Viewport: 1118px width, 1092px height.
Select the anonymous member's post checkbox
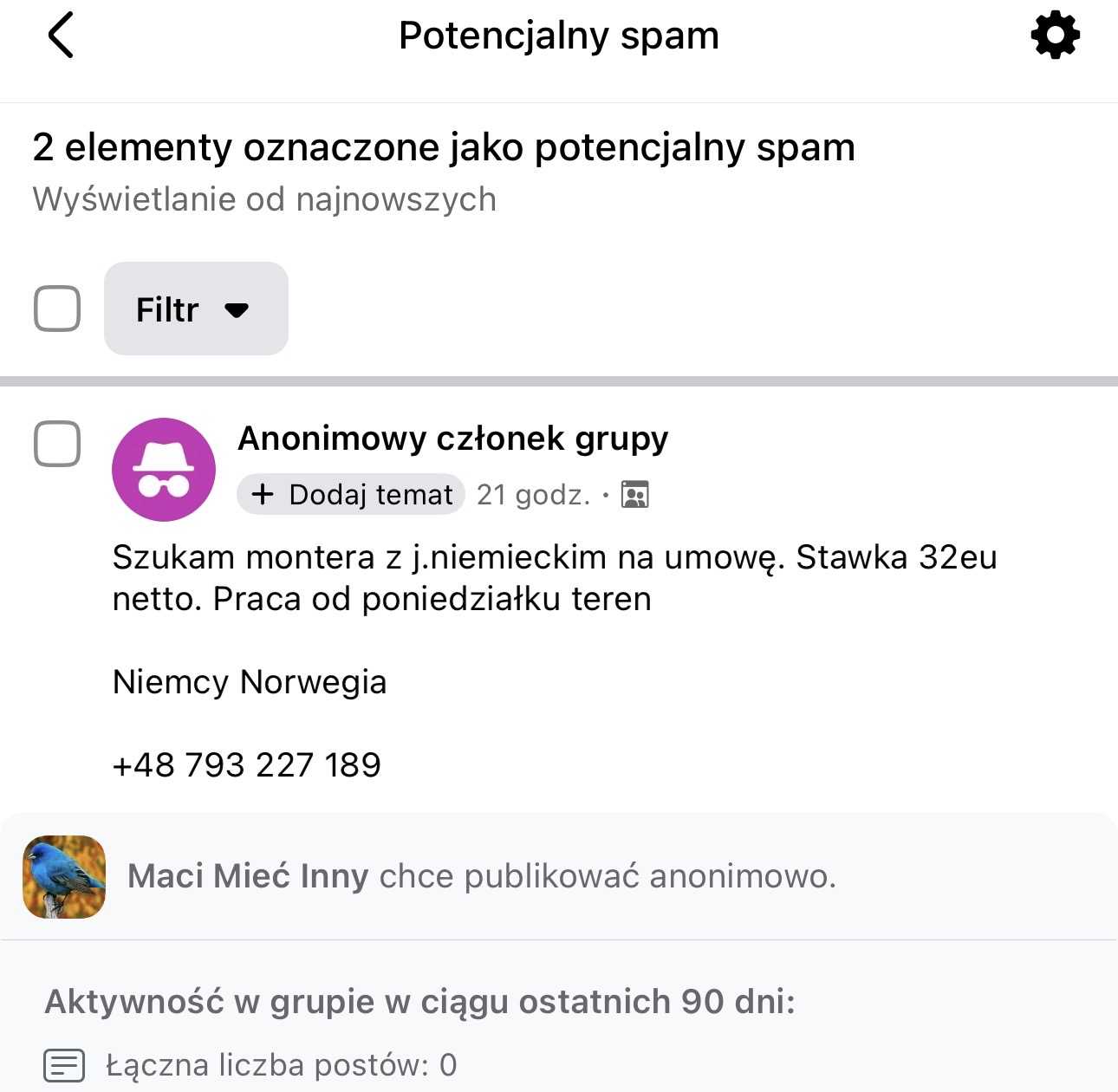[x=57, y=444]
